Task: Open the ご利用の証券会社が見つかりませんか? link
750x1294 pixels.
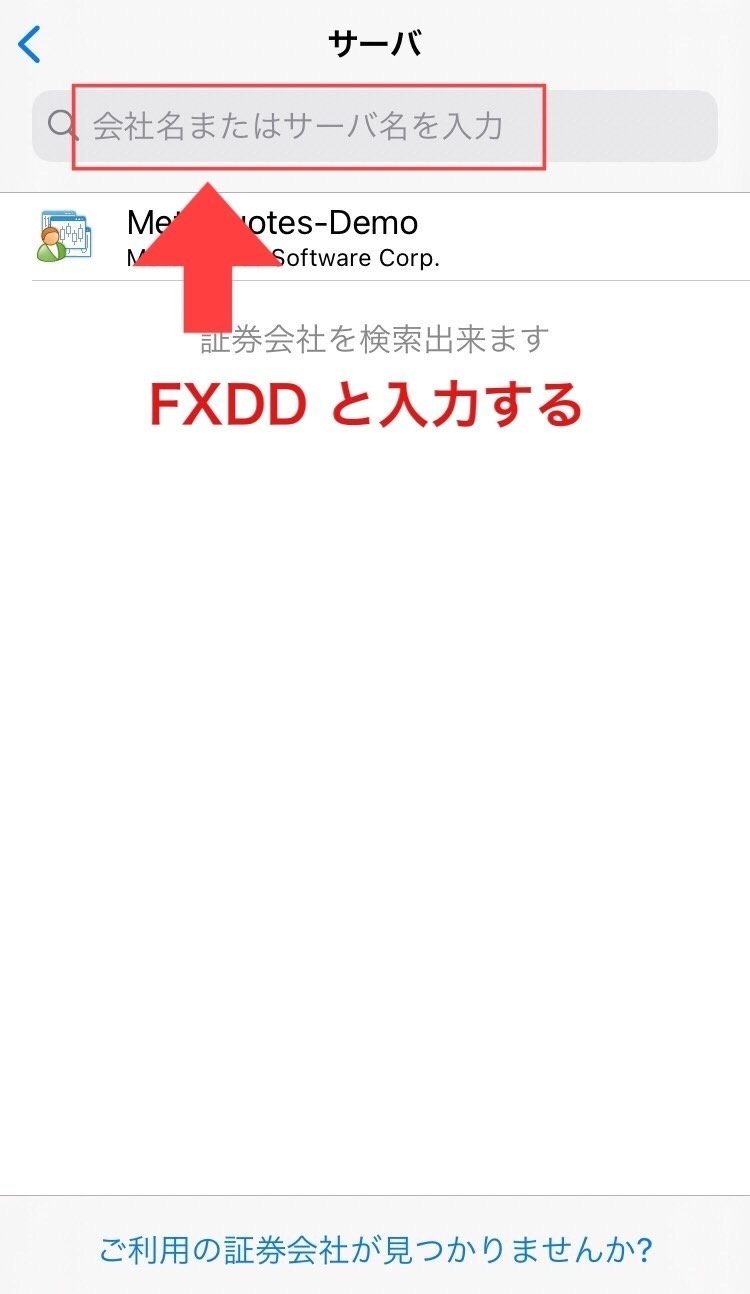Action: pyautogui.click(x=375, y=1249)
